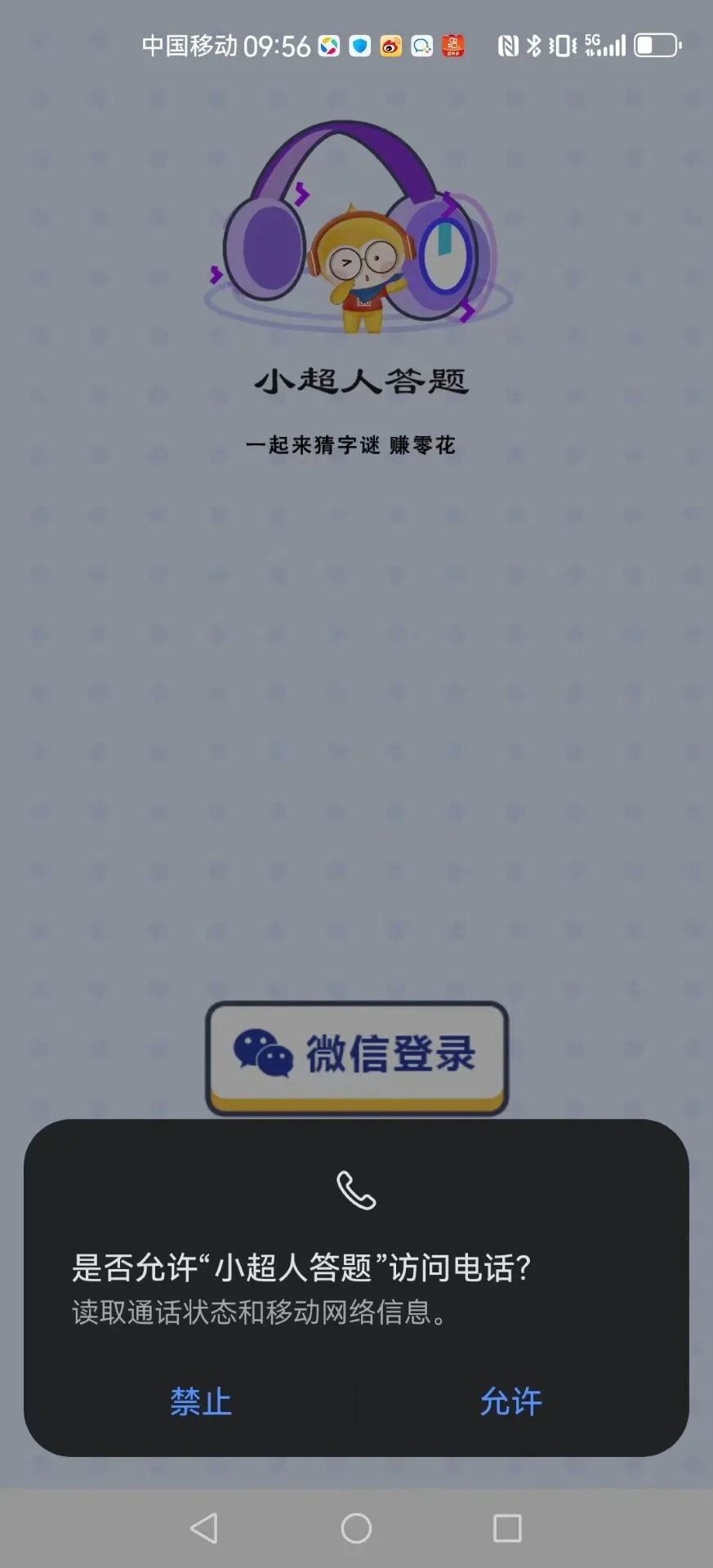Tap 禁止 to deny phone access

201,1401
